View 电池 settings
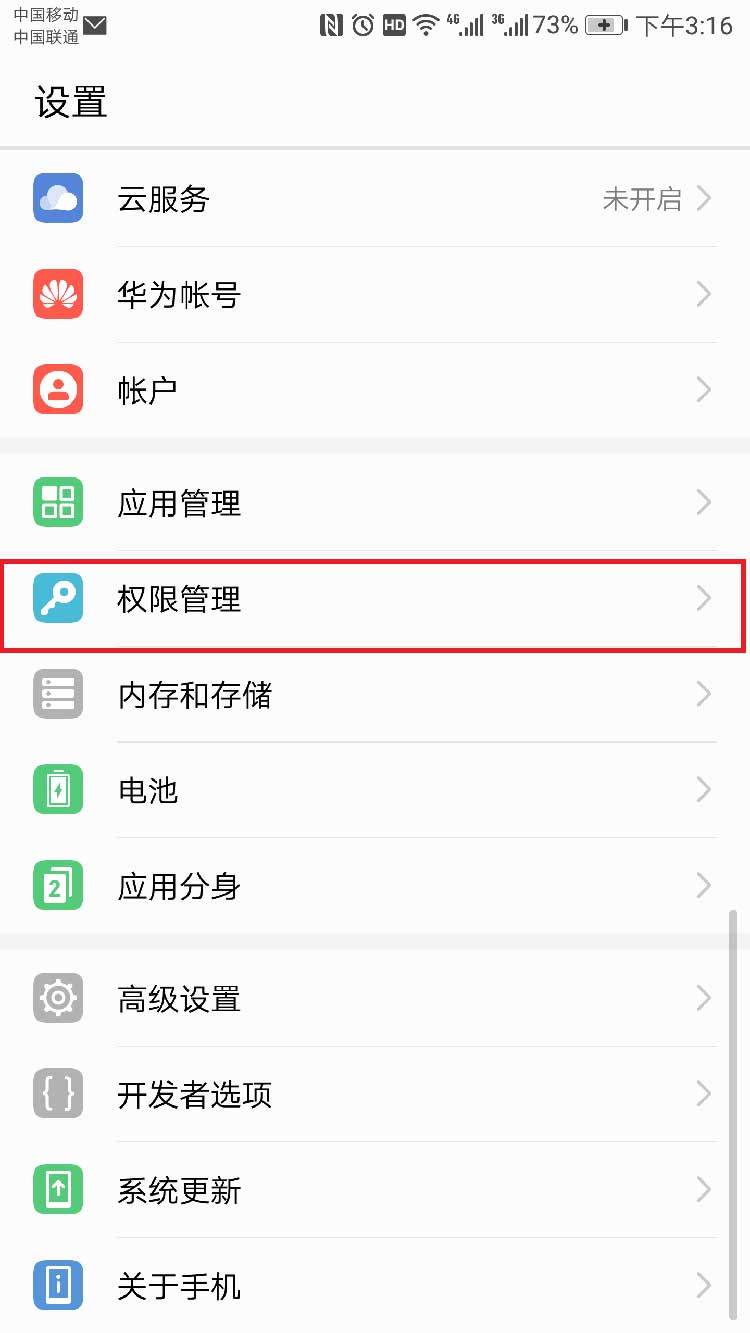 tap(375, 790)
